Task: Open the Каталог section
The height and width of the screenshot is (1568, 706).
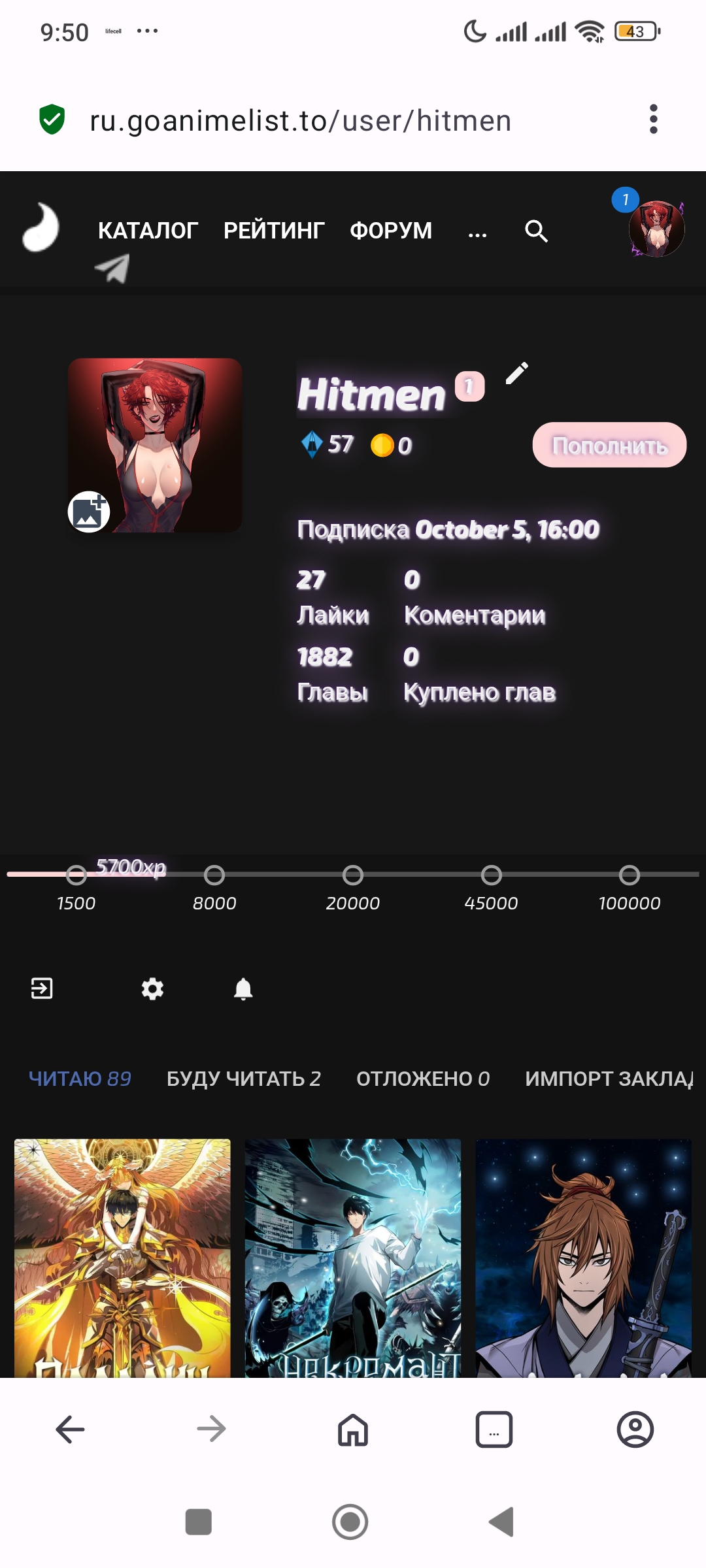Action: tap(148, 231)
